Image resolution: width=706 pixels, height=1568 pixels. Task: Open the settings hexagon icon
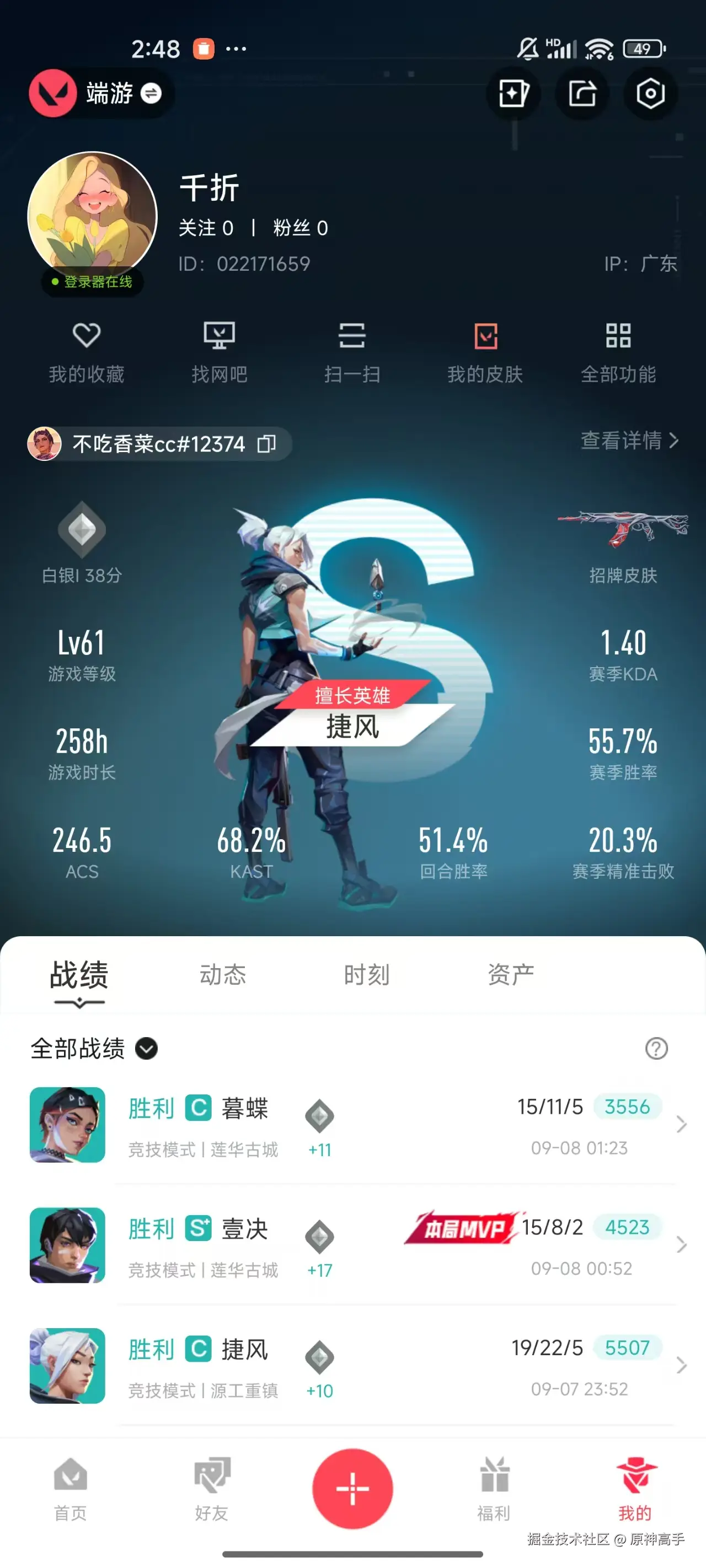pos(650,94)
